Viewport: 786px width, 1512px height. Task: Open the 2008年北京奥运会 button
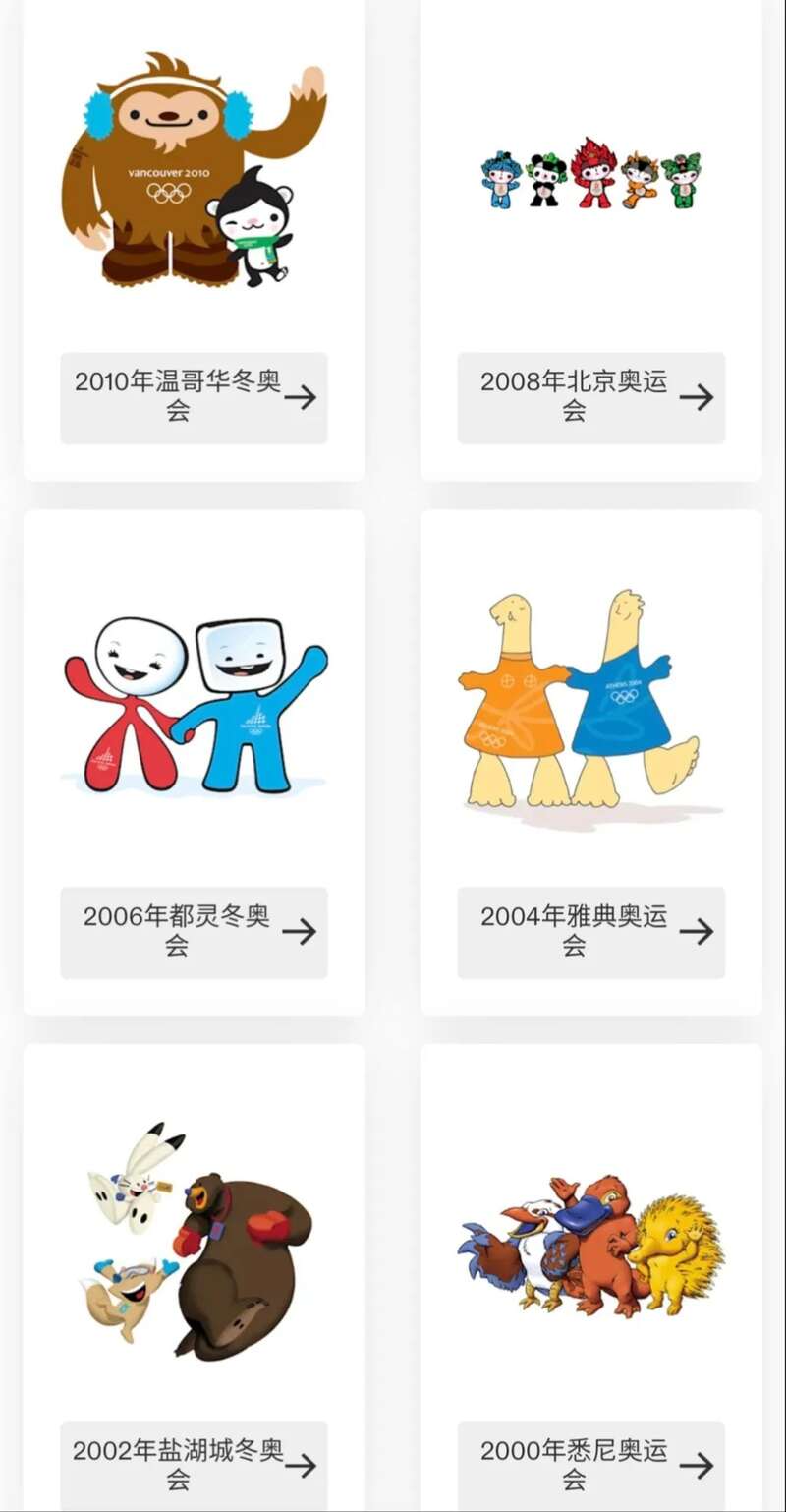[x=590, y=397]
